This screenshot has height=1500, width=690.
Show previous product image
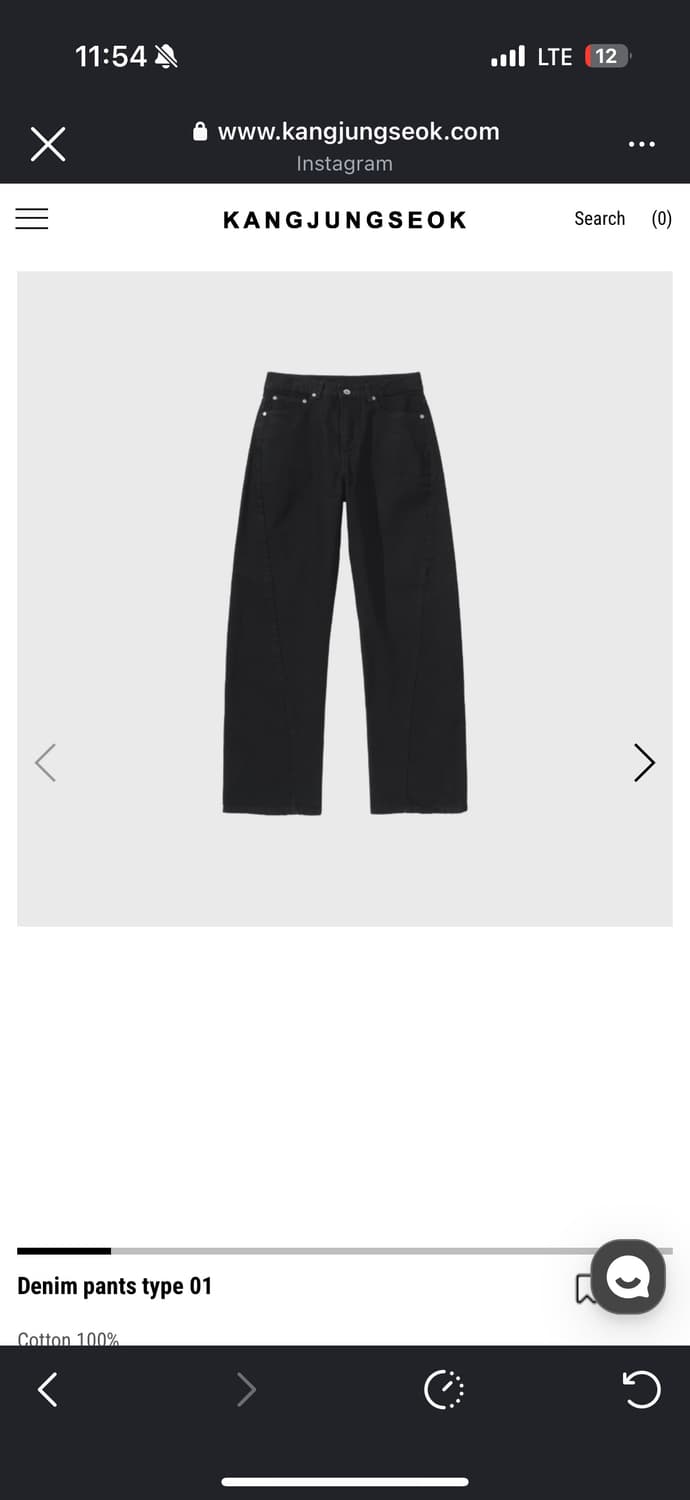[x=45, y=763]
